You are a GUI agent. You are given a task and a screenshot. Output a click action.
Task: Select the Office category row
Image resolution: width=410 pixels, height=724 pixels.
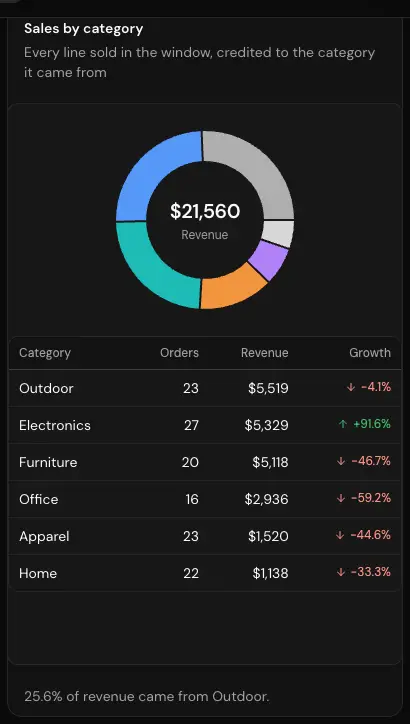tap(205, 499)
